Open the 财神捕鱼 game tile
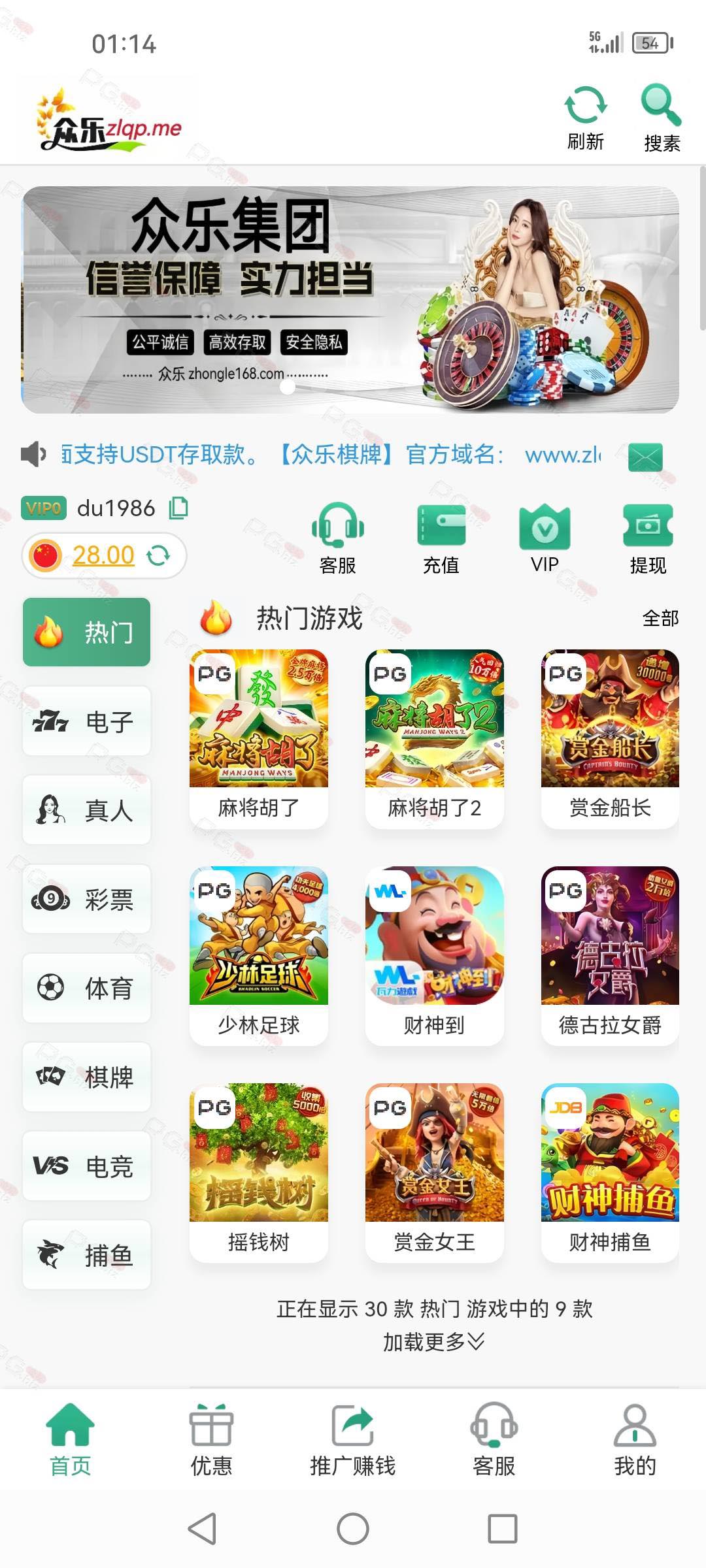Viewport: 706px width, 1568px height. coord(610,1172)
